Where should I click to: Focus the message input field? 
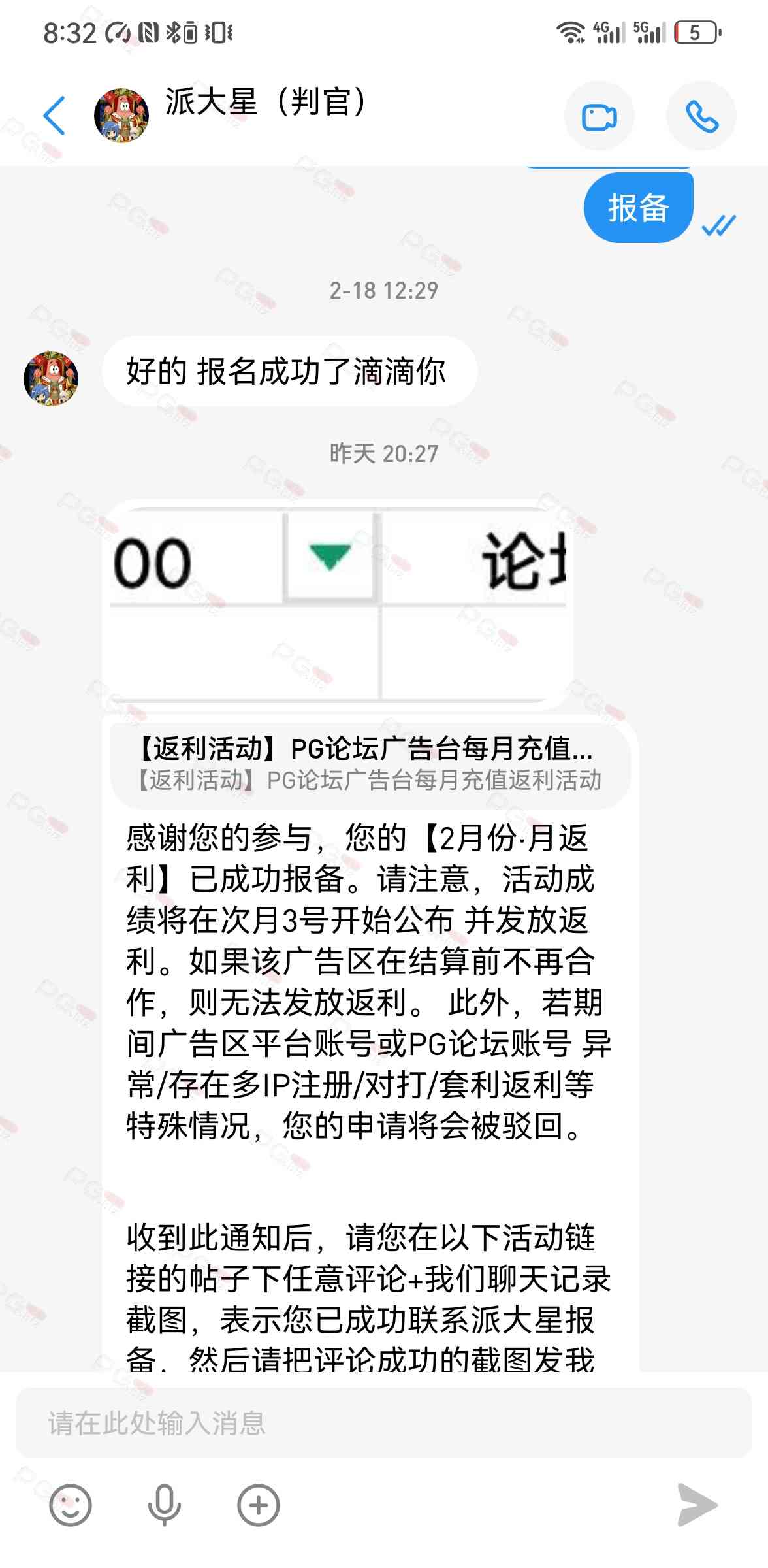click(383, 1423)
